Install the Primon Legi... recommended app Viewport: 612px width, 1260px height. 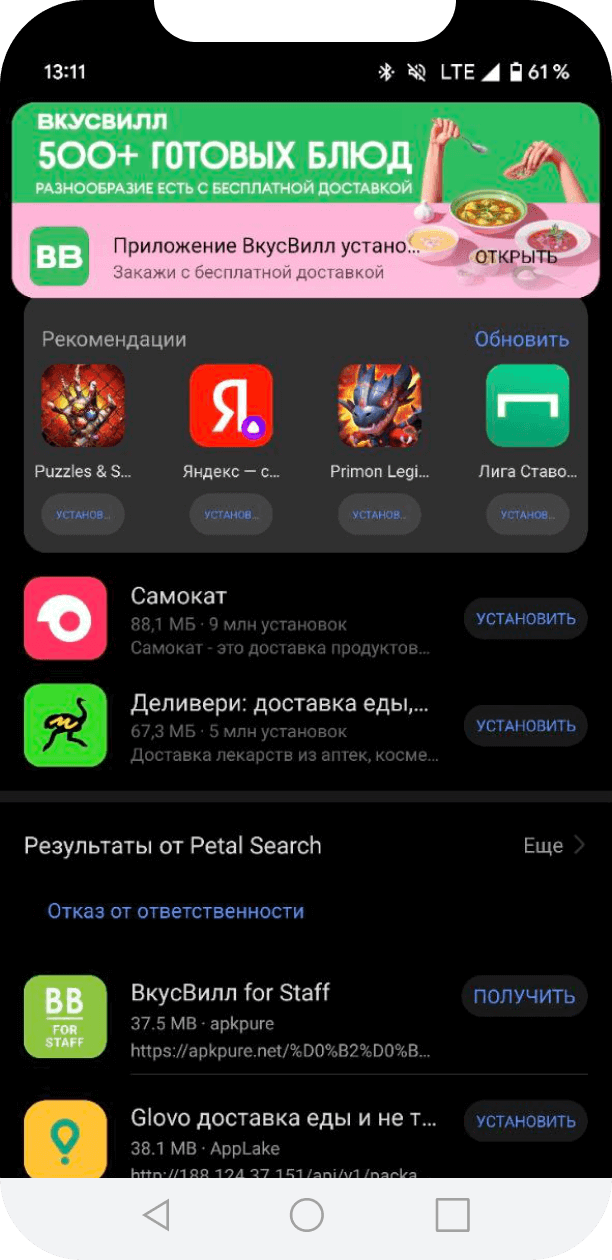[379, 515]
